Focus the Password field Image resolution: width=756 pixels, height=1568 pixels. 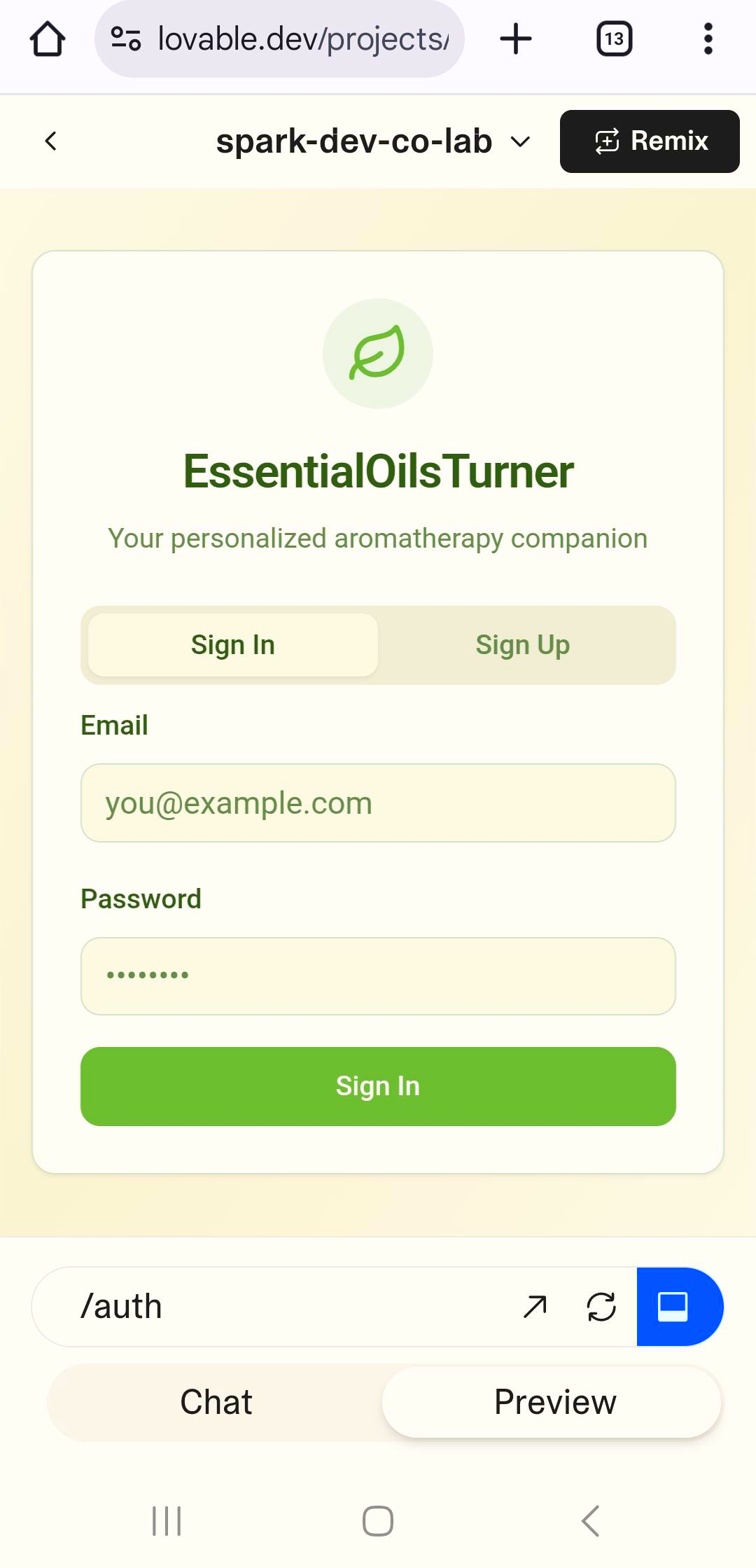coord(378,976)
